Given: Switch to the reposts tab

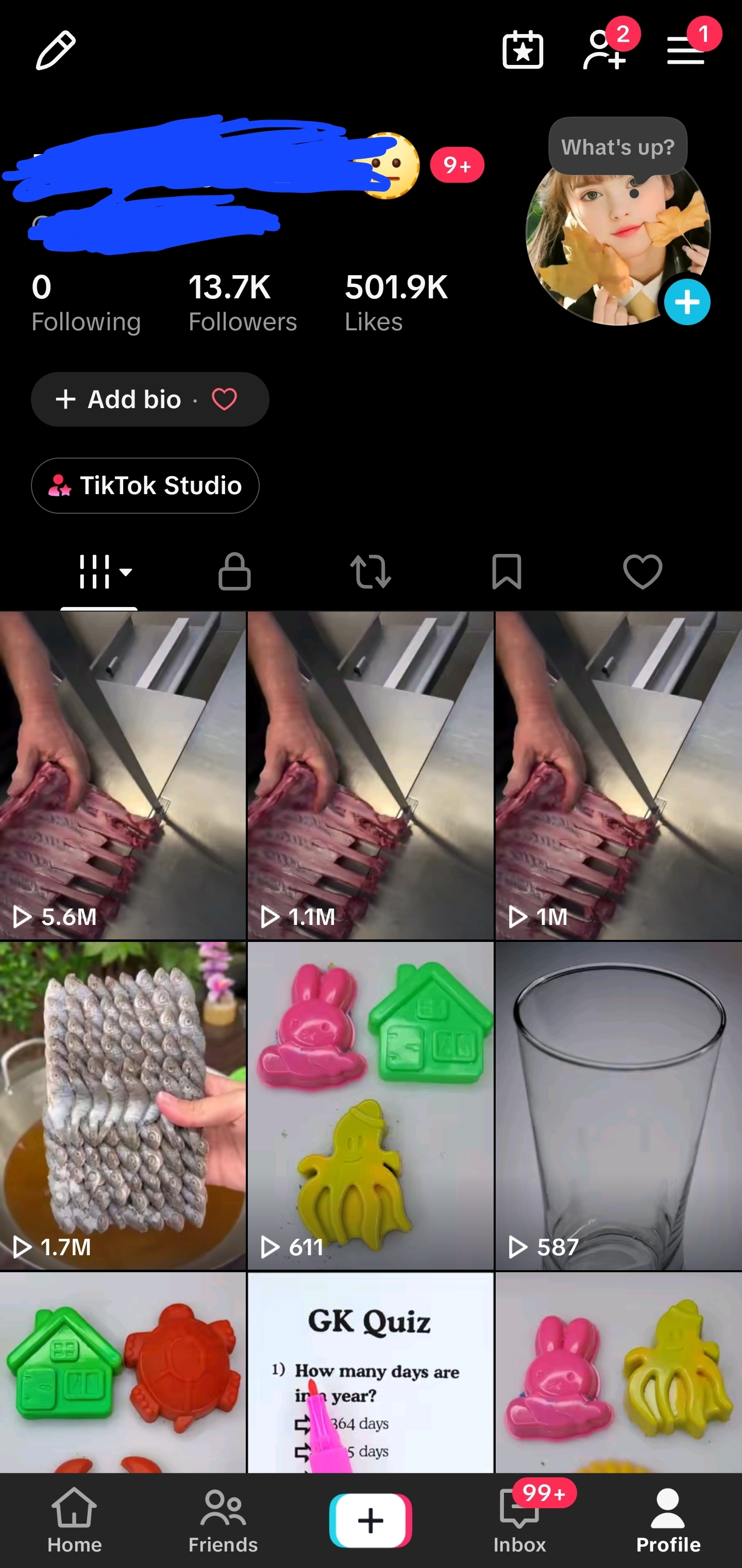Looking at the screenshot, I should [x=370, y=571].
